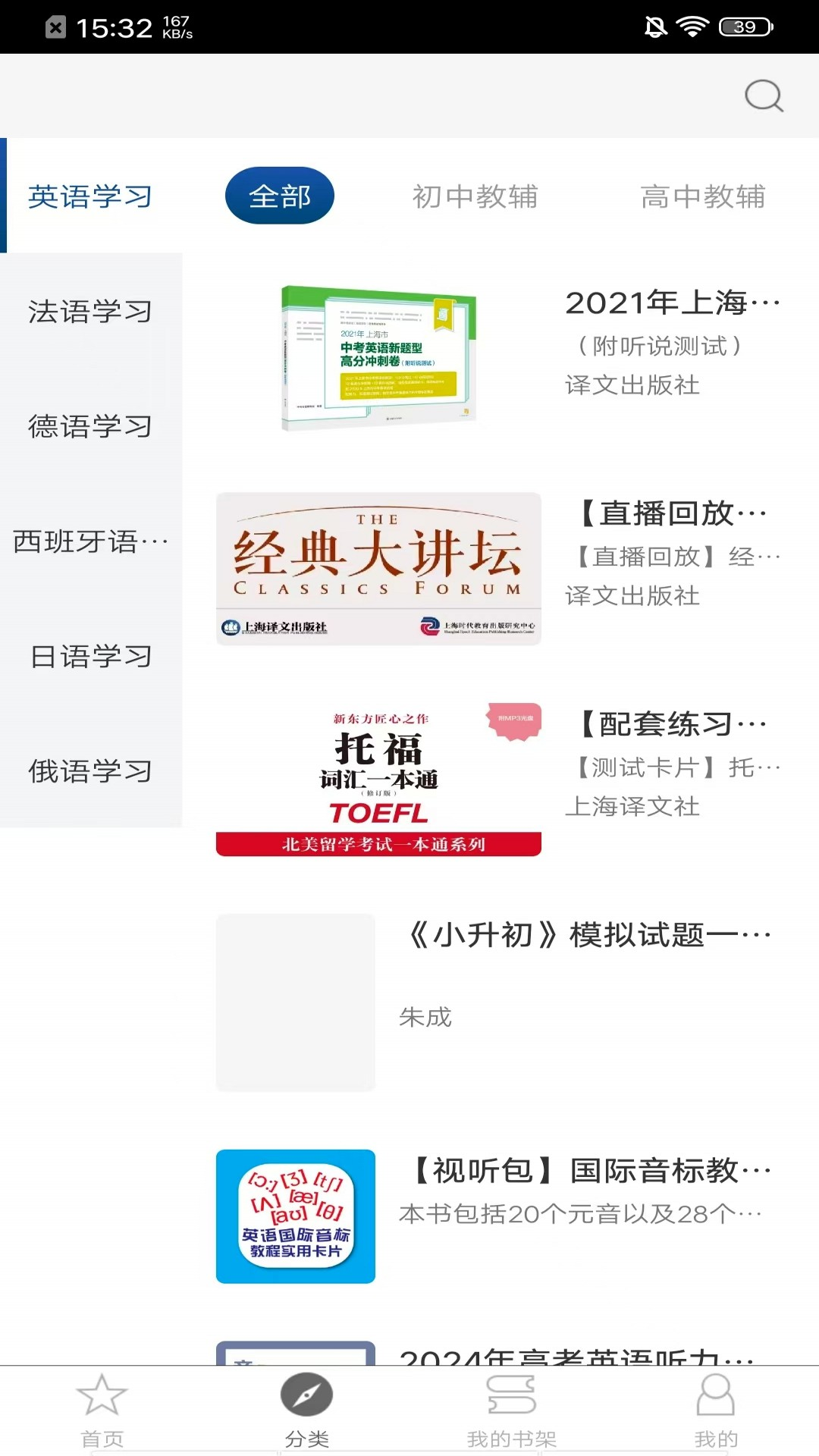The width and height of the screenshot is (819, 1456).
Task: Select the 全部 filter pill
Action: (280, 195)
